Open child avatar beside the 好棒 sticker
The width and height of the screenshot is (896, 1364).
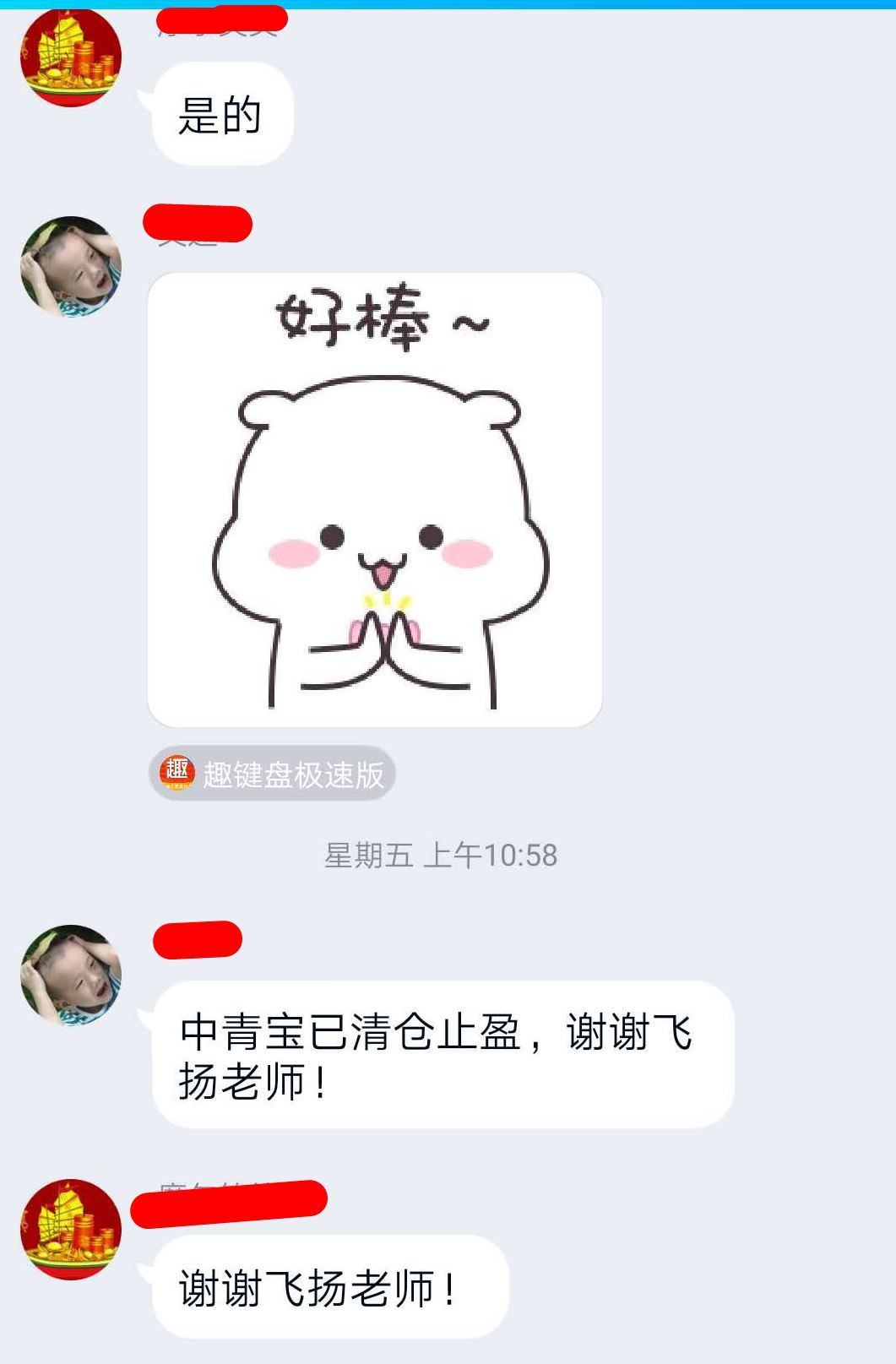[71, 267]
